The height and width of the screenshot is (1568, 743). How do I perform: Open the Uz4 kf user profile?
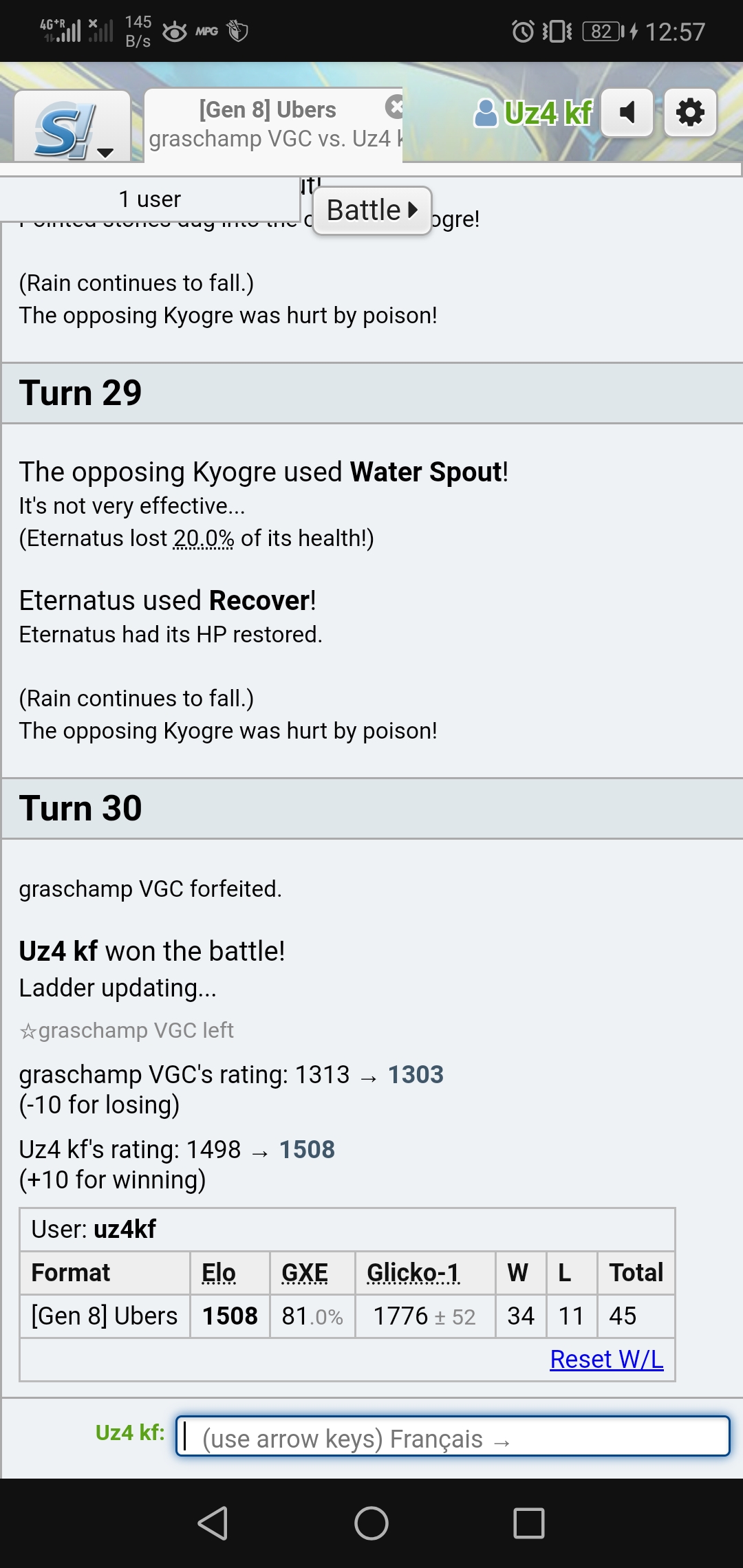533,113
